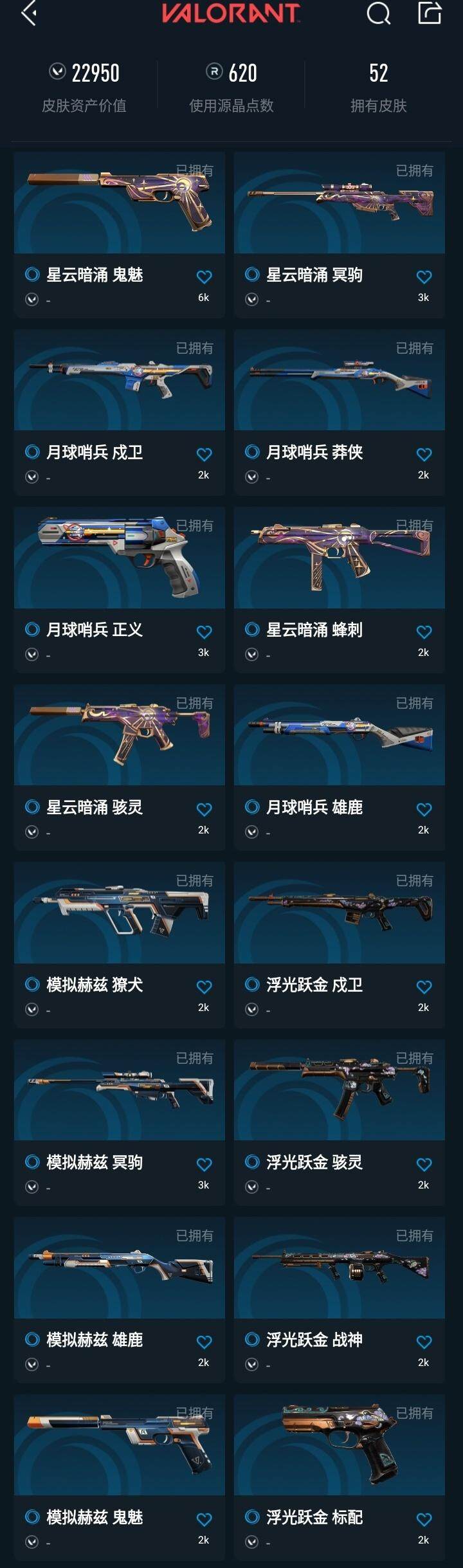Go back using the top-left arrow
The image size is (463, 1568).
pos(28,13)
